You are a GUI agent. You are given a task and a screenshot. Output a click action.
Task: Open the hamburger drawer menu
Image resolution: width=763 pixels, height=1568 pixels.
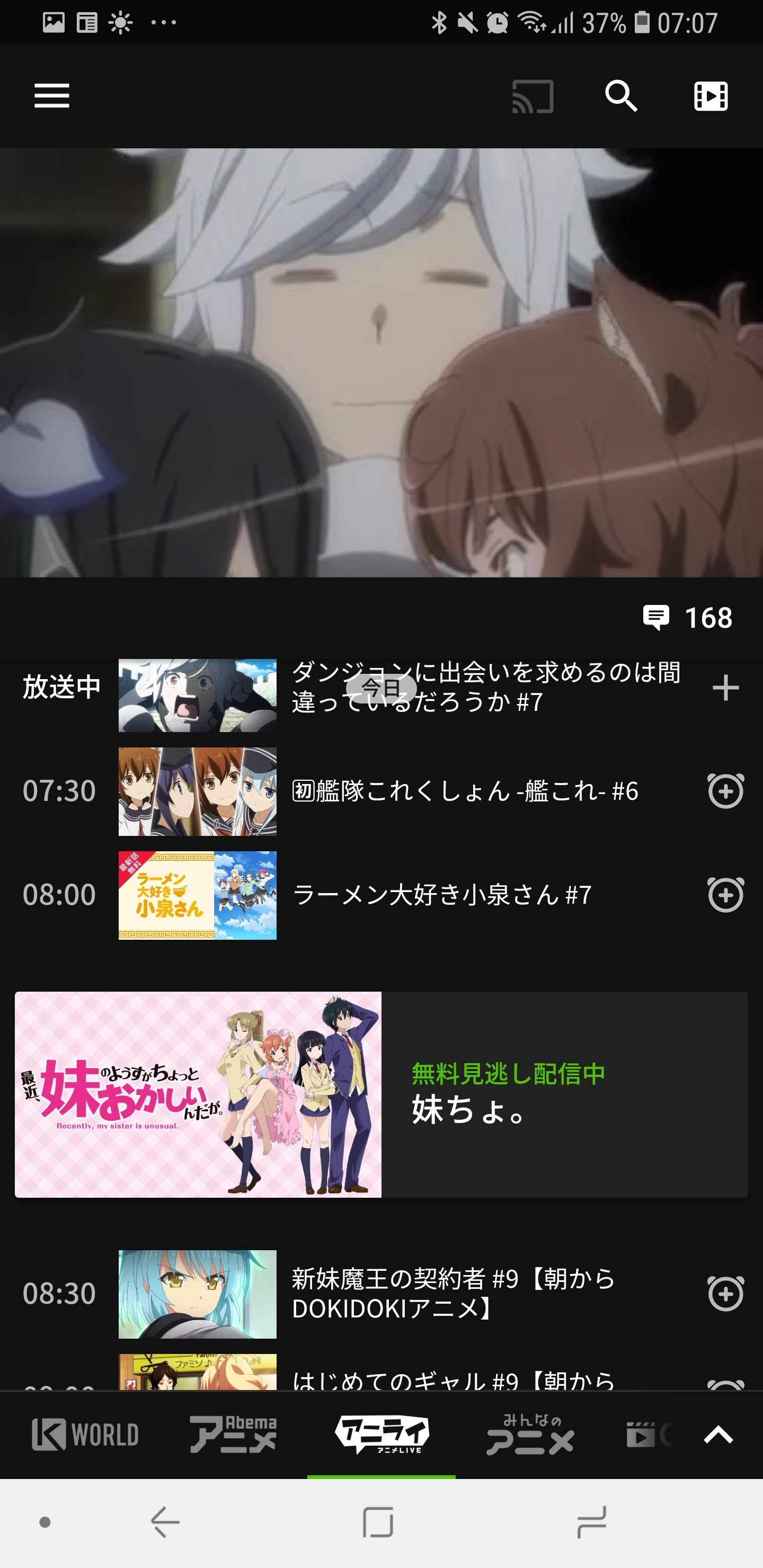(52, 96)
